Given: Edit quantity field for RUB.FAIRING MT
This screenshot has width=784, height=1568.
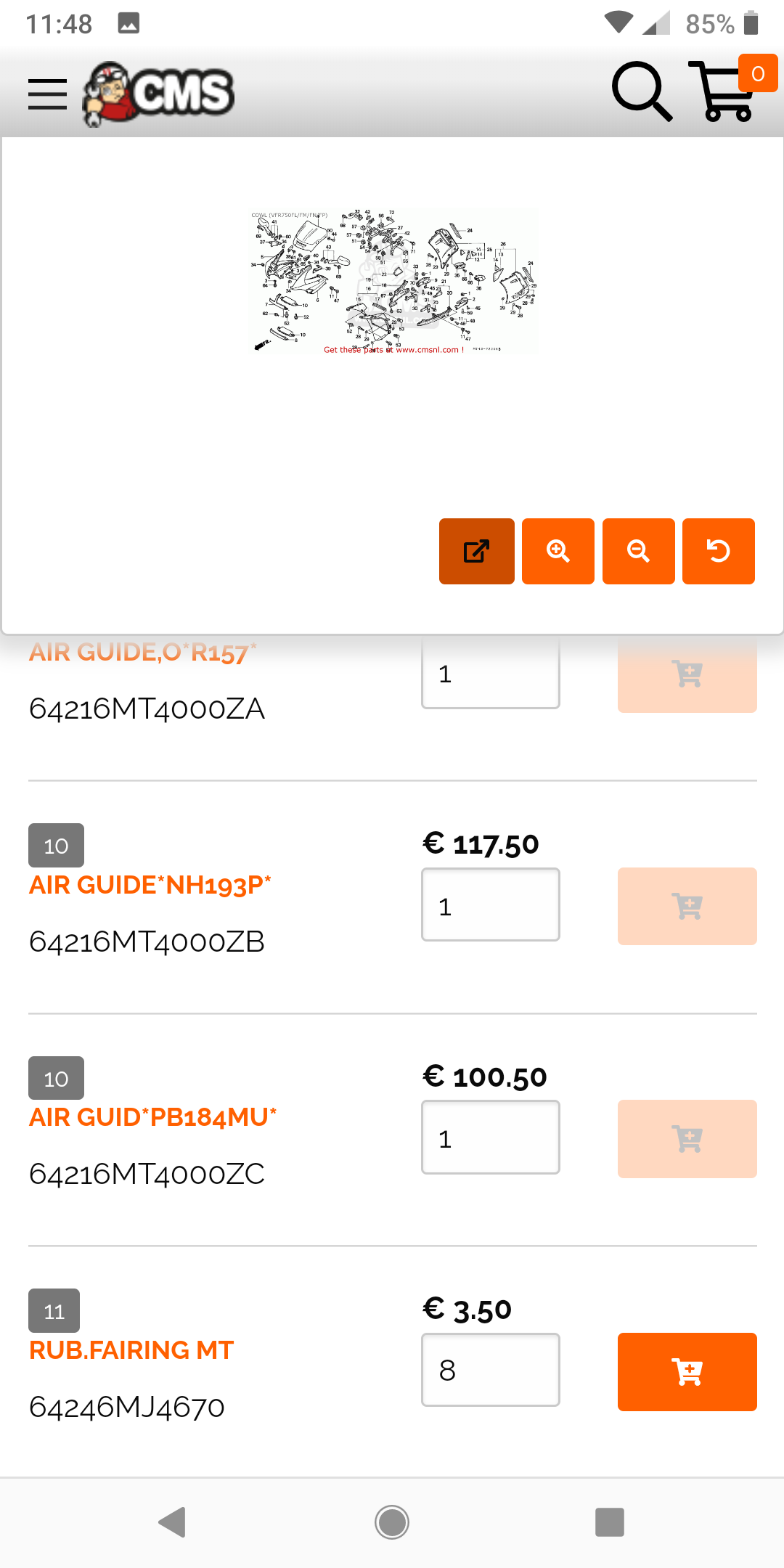Looking at the screenshot, I should click(491, 1370).
